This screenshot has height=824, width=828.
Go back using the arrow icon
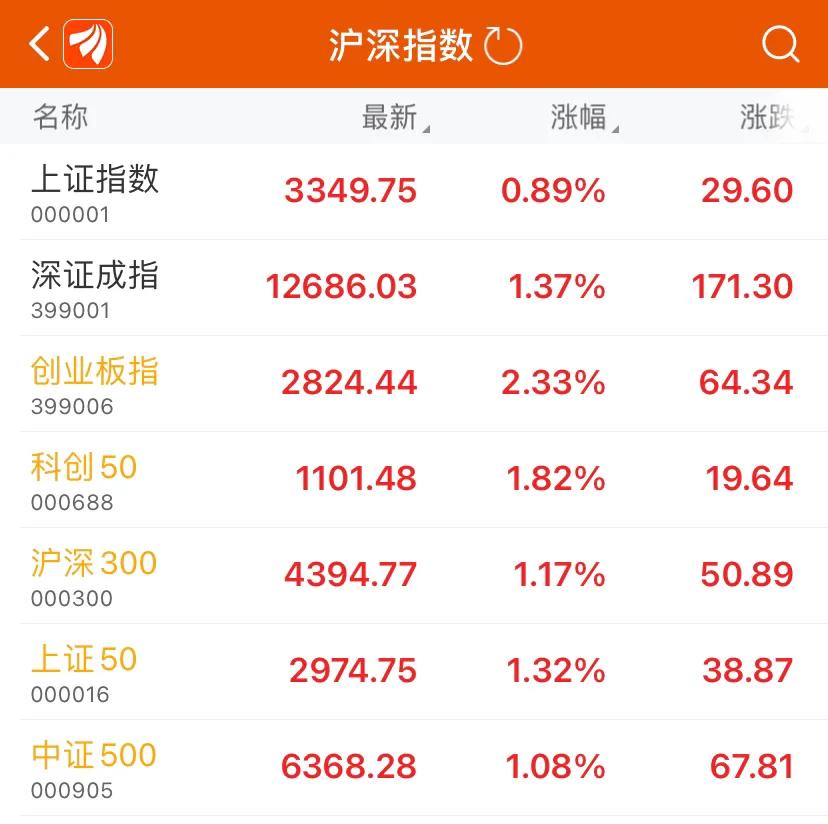point(40,44)
